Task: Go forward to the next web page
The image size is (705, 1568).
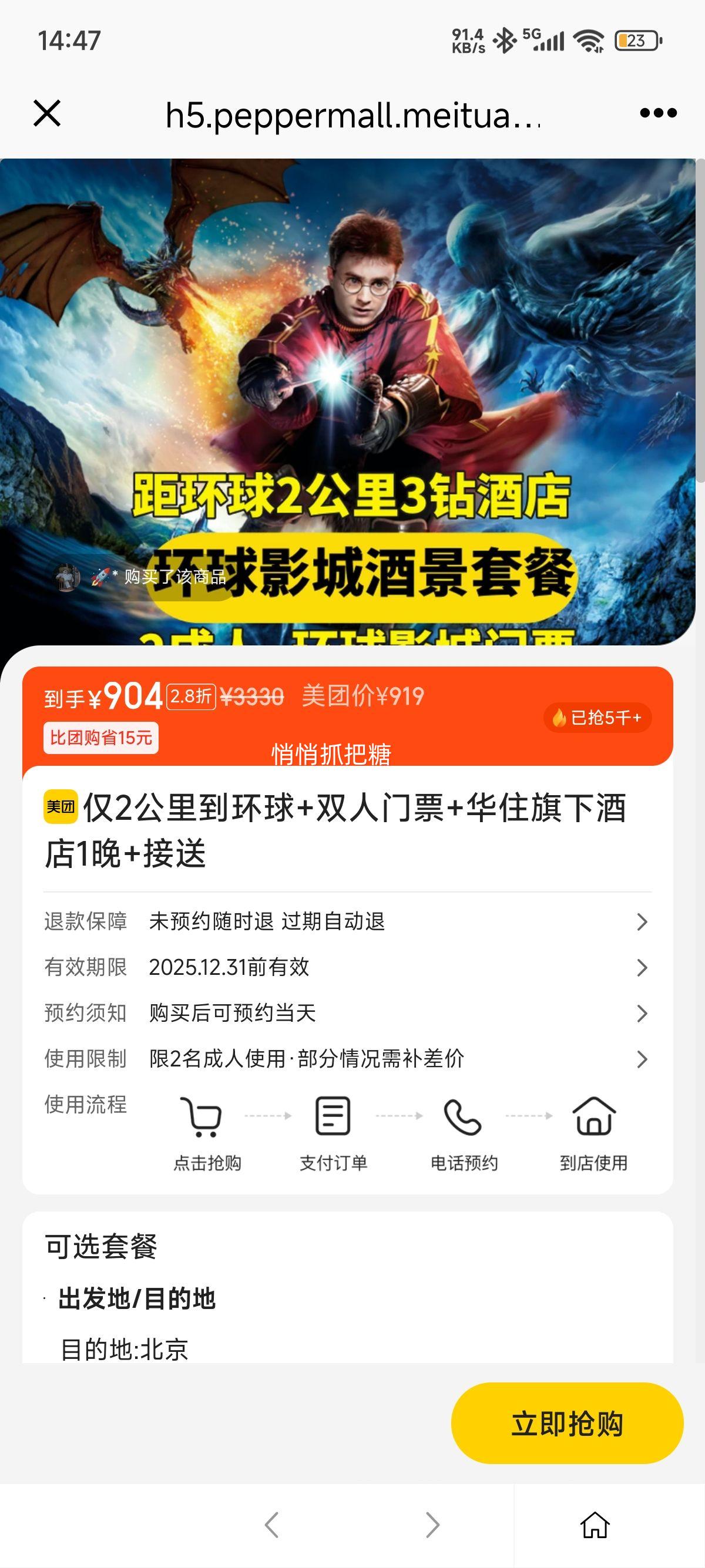Action: 432,1525
